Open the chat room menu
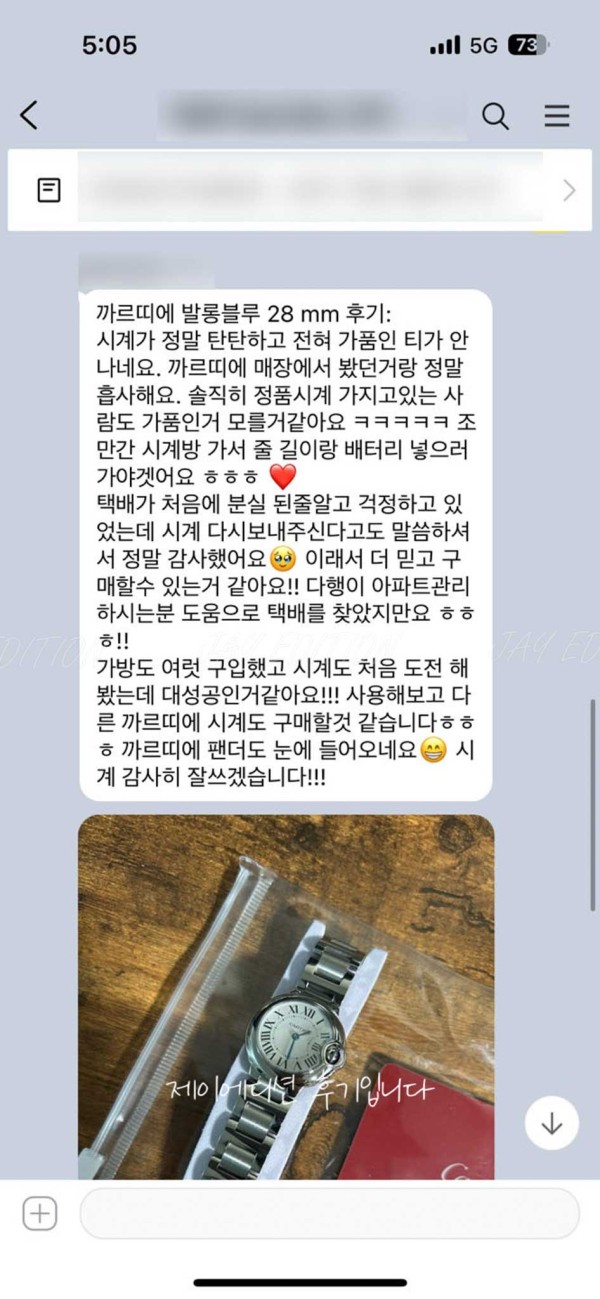This screenshot has height=1299, width=600. pyautogui.click(x=556, y=116)
